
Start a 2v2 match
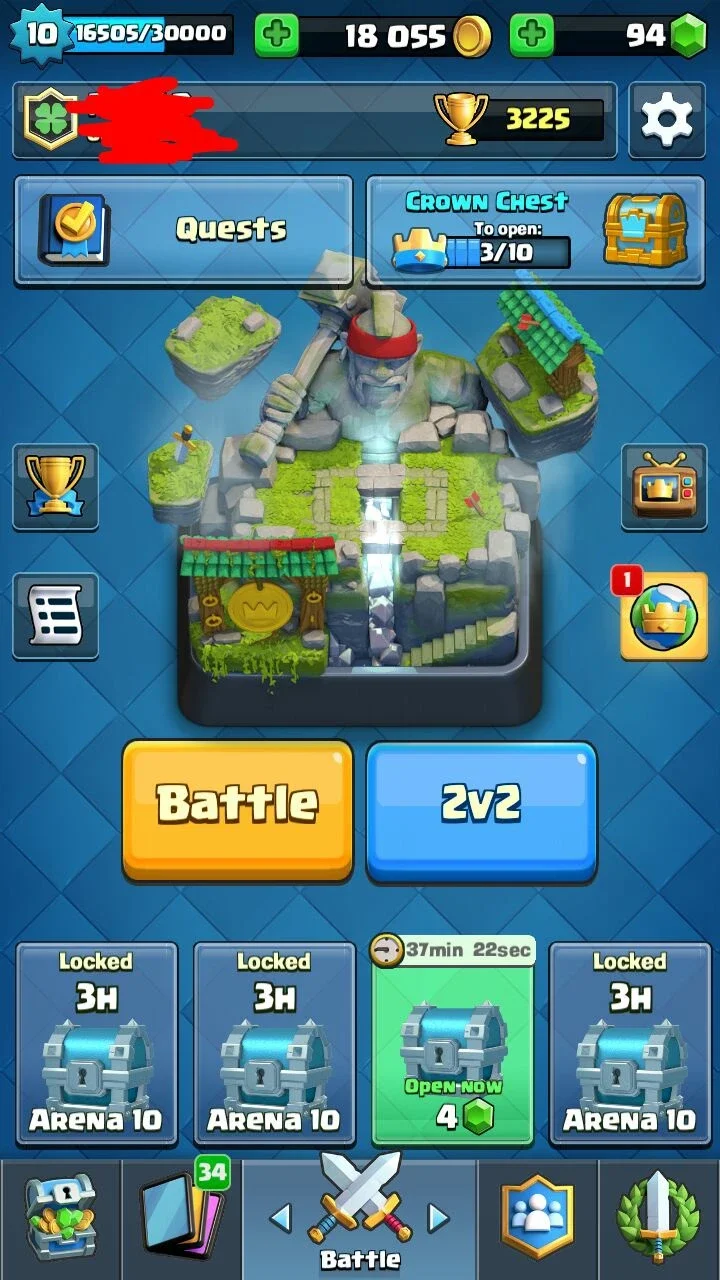481,810
